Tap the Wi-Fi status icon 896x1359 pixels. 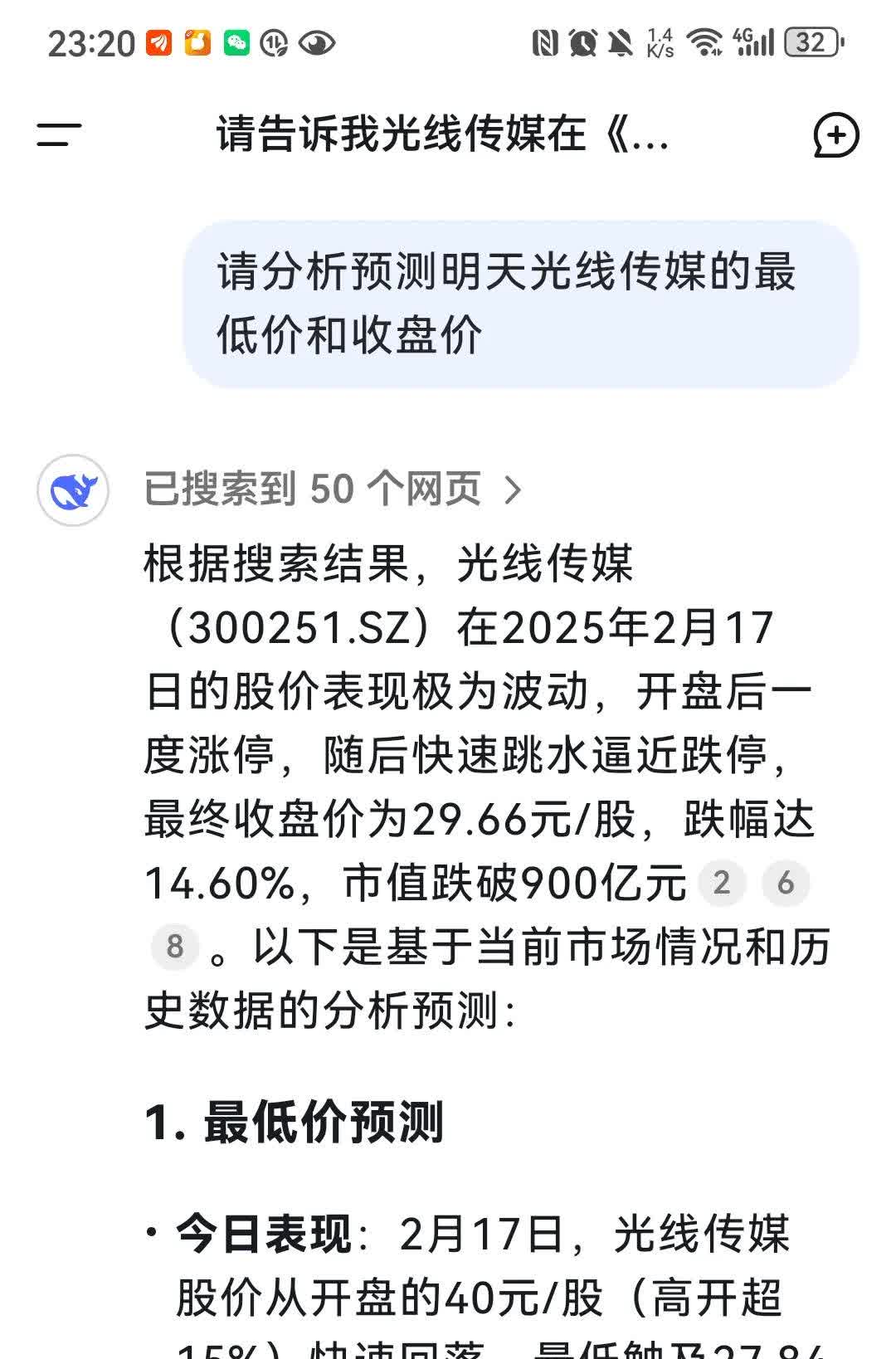click(x=706, y=40)
